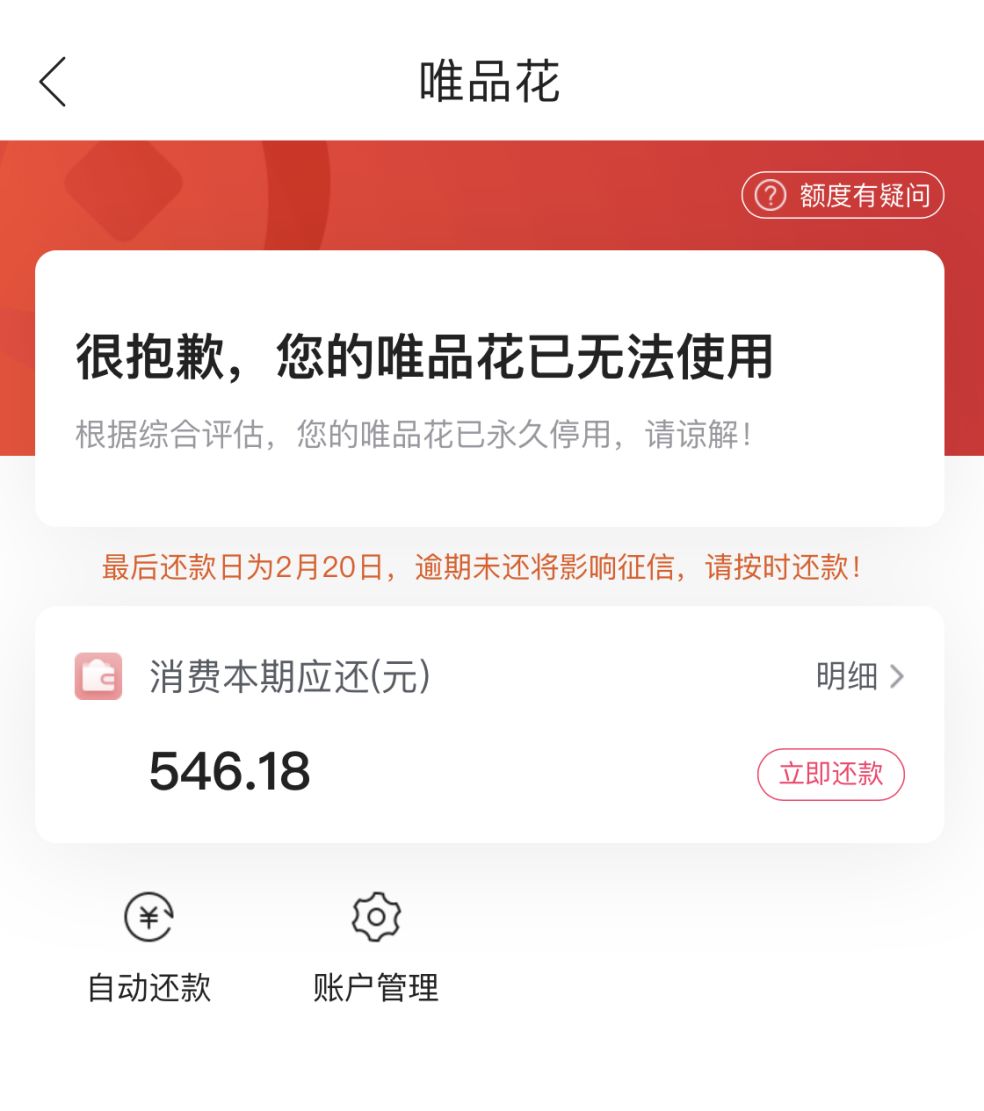
Task: Click the question mark icon beside 额度有疑问
Action: pyautogui.click(x=769, y=195)
